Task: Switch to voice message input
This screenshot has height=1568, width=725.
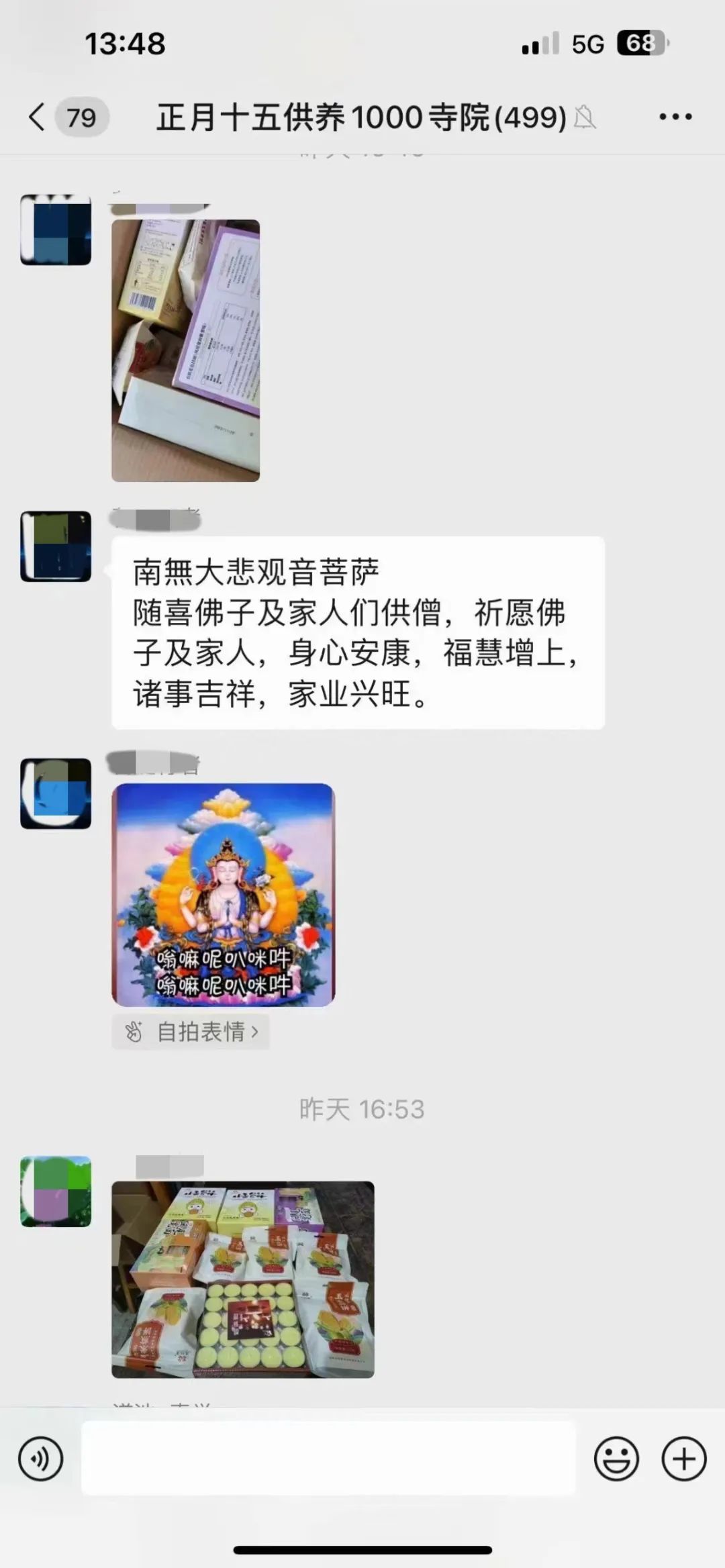Action: coord(41,1458)
